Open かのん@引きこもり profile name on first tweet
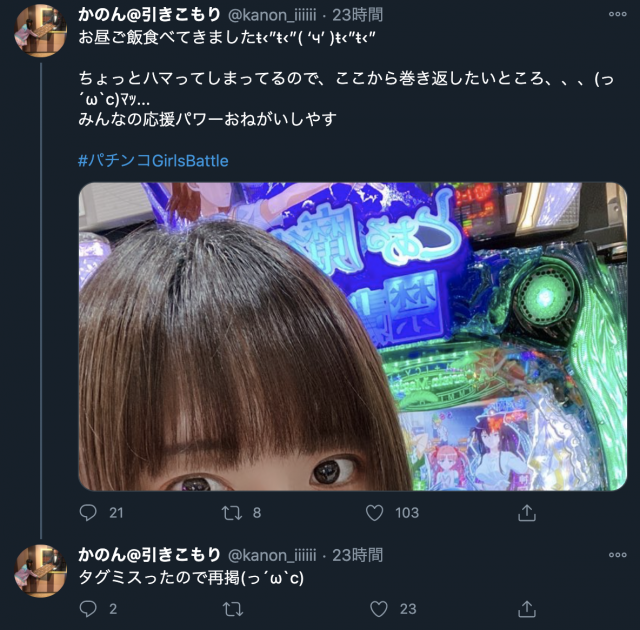 pyautogui.click(x=150, y=15)
